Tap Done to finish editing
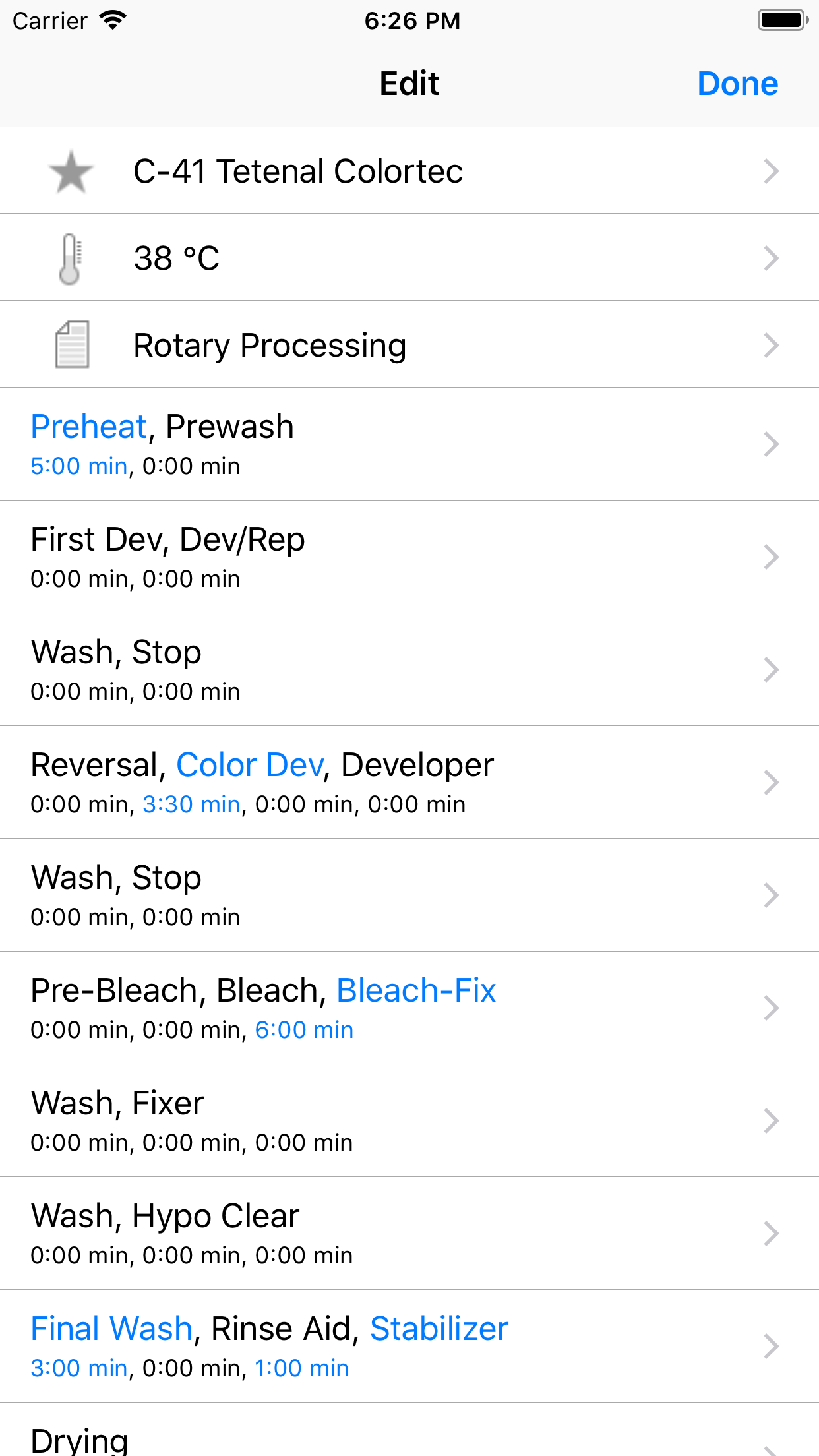 [737, 84]
